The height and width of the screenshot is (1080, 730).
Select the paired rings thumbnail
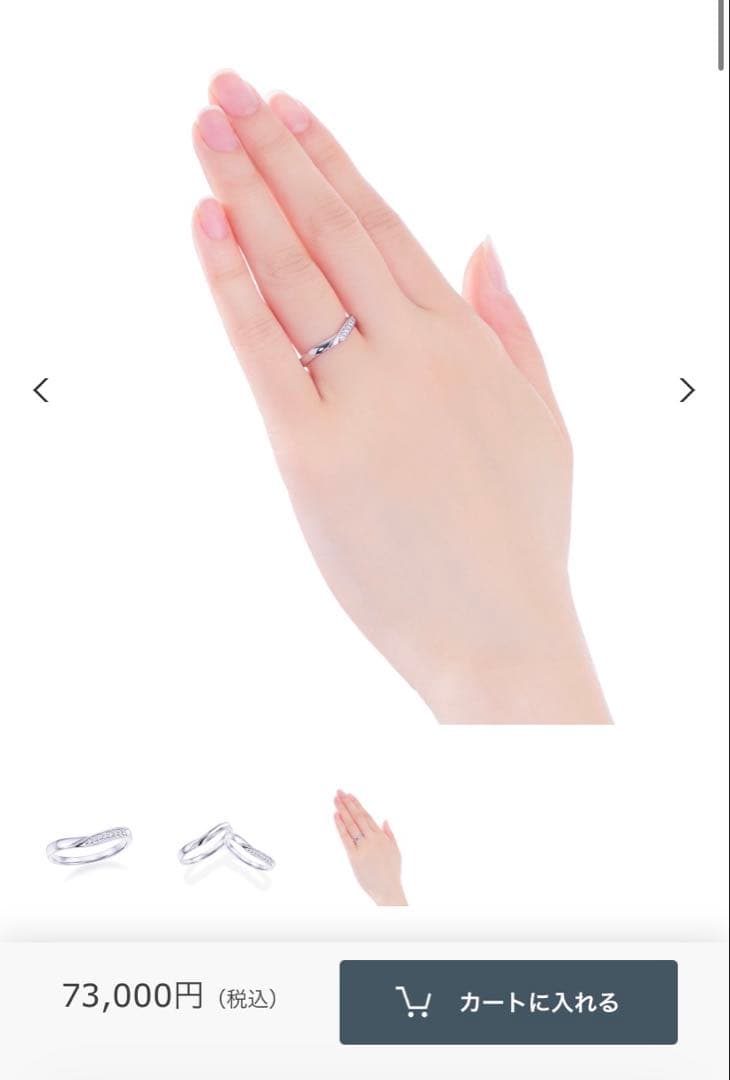[x=227, y=846]
